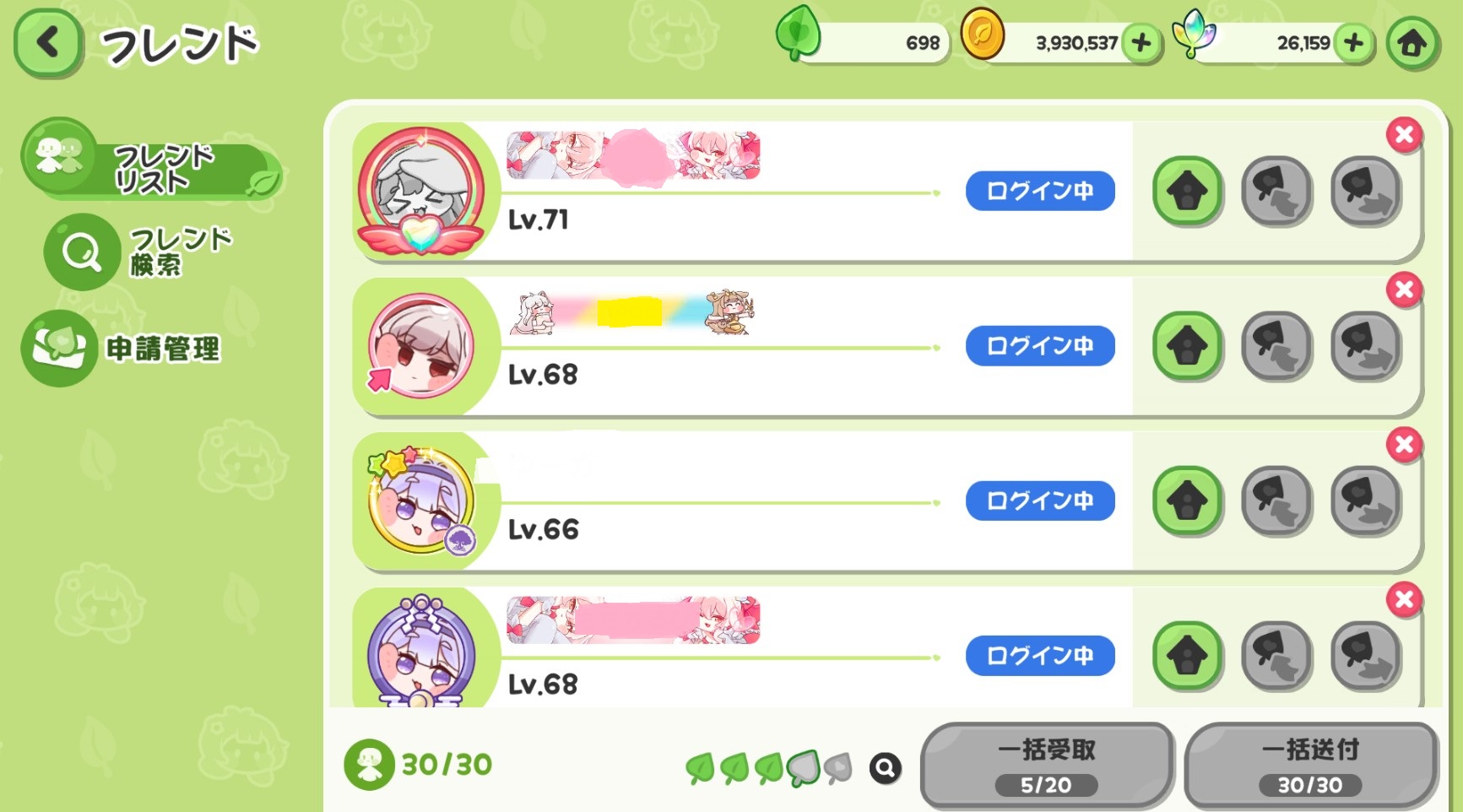This screenshot has width=1463, height=812.
Task: Tap 一括送付 to send to all
Action: [x=1310, y=765]
